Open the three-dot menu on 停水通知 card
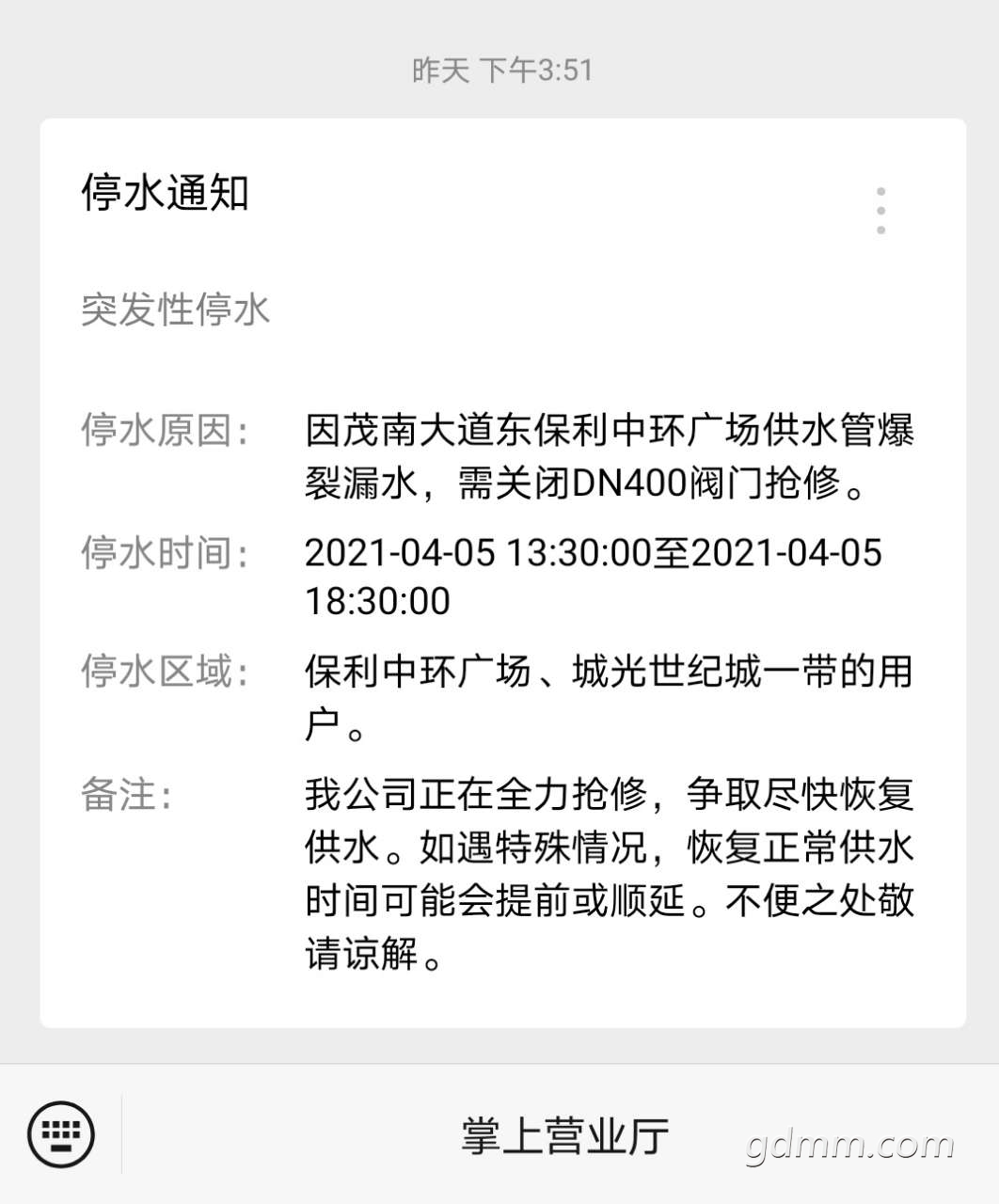Viewport: 999px width, 1204px height. click(x=880, y=211)
